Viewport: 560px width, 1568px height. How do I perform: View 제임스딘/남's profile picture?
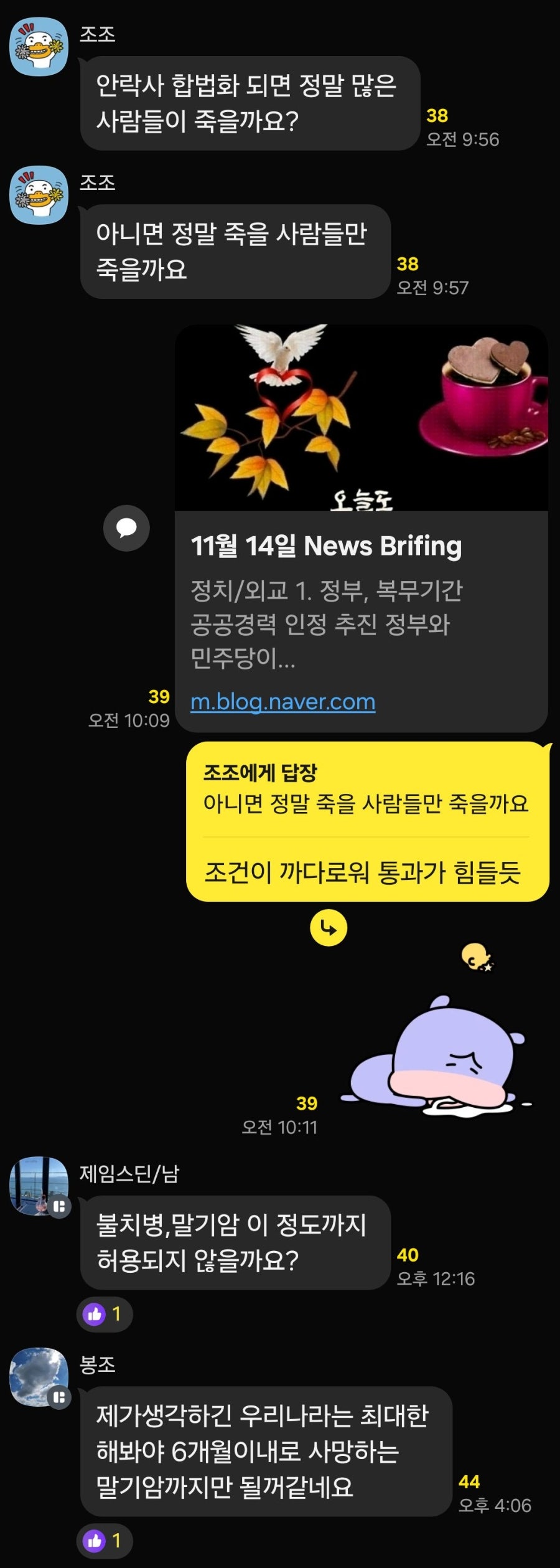click(x=39, y=1186)
